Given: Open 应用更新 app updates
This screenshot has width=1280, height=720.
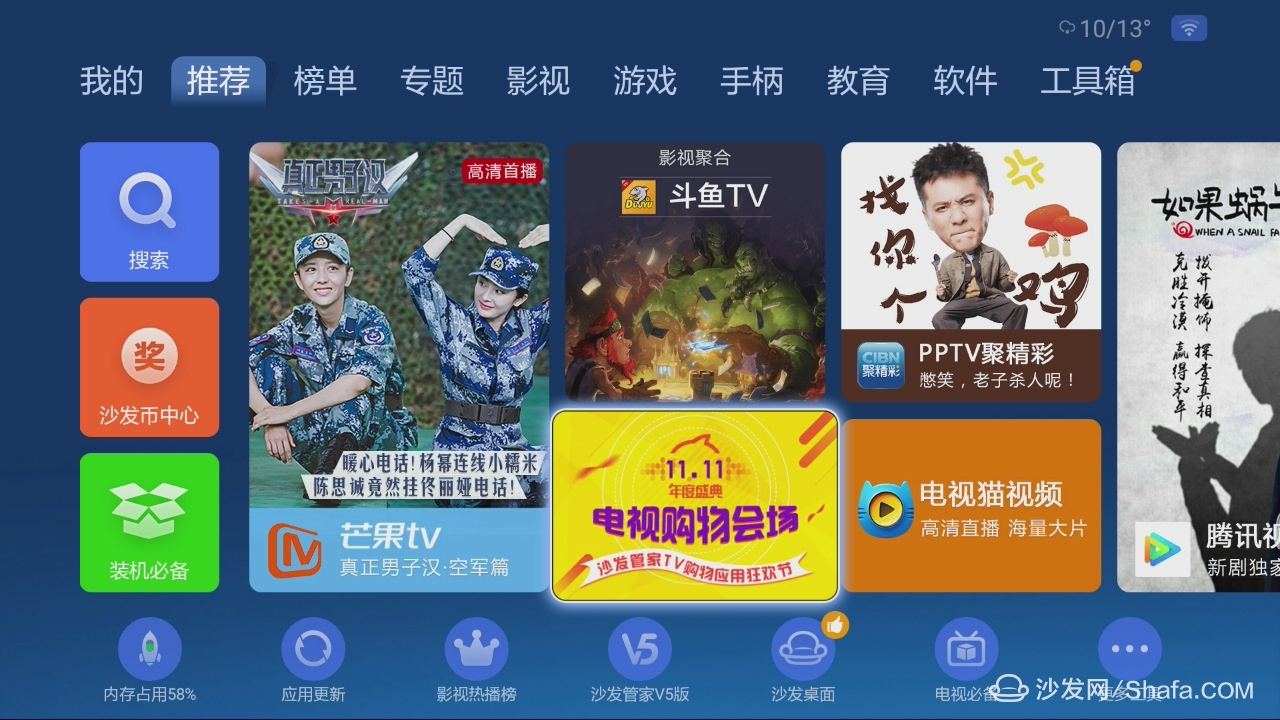Looking at the screenshot, I should click(313, 650).
